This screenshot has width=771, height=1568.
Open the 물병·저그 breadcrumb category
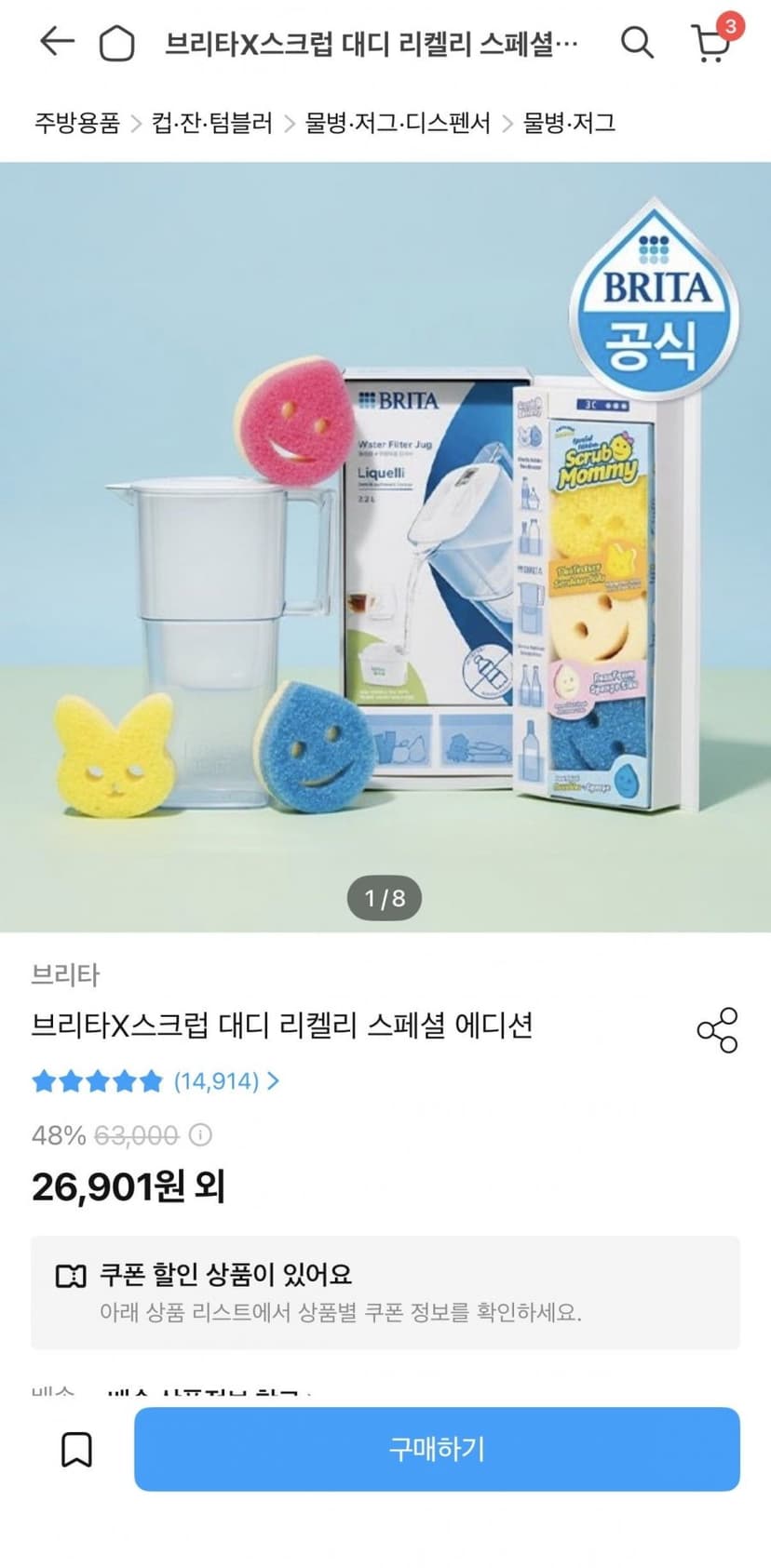point(569,123)
